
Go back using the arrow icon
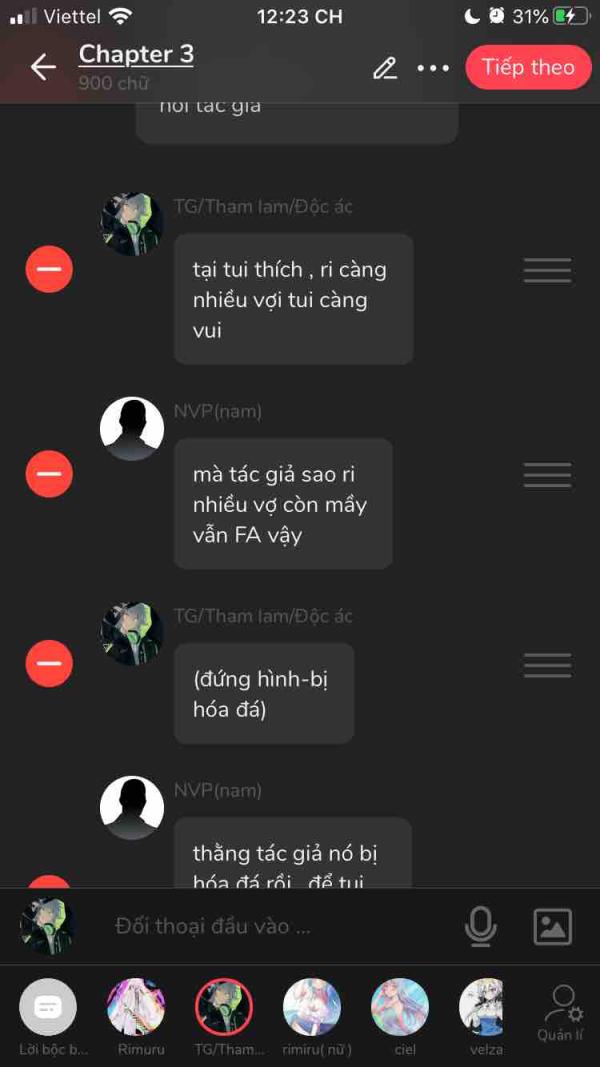[x=43, y=67]
